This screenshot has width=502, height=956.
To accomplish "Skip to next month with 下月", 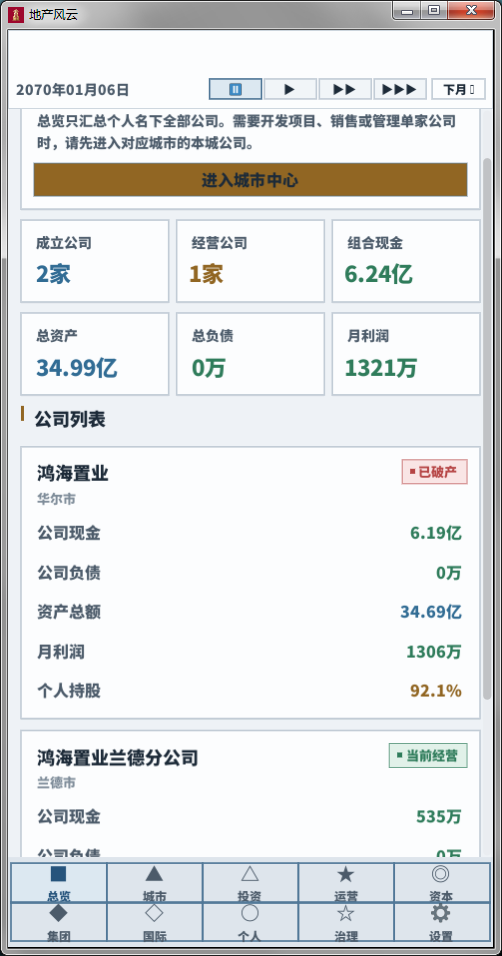I will tap(458, 89).
